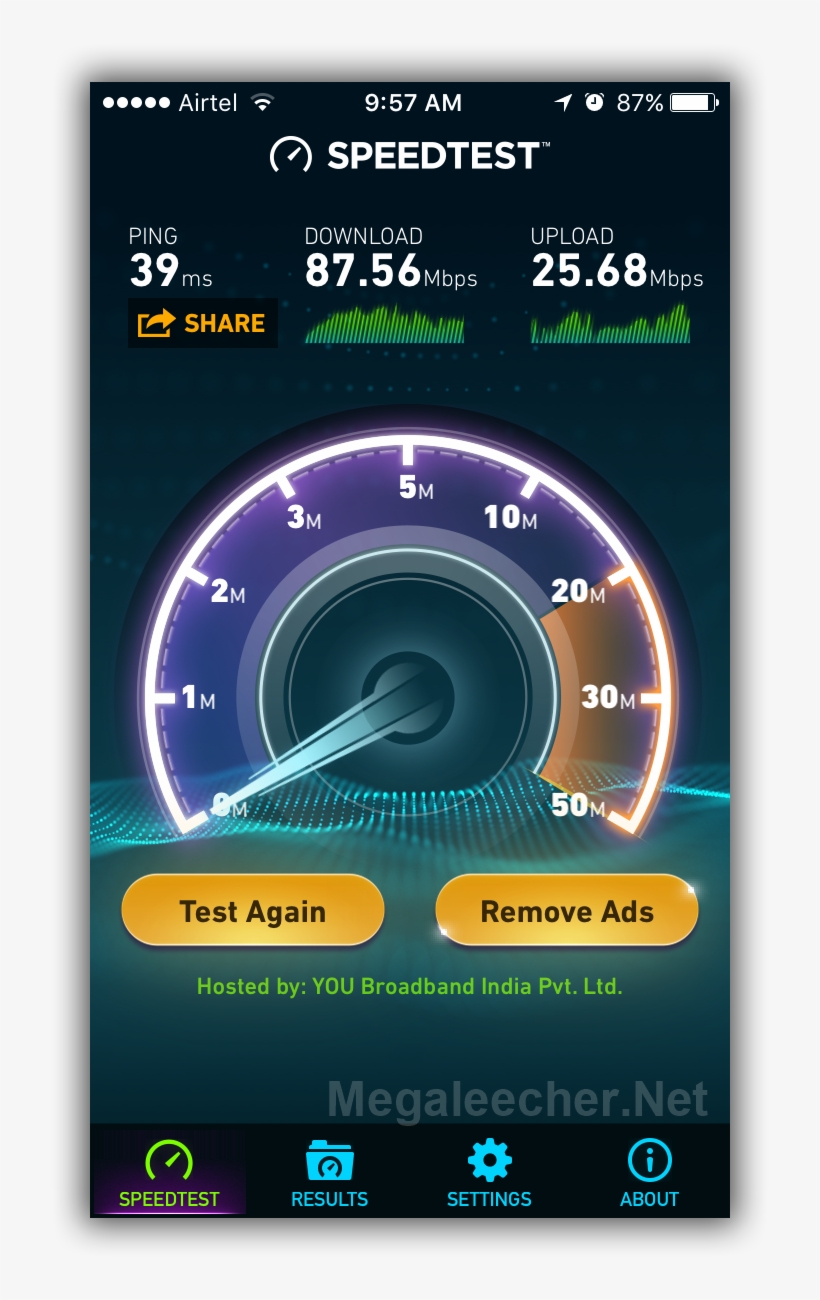Tap the About info icon
Viewport: 820px width, 1300px height.
tap(650, 1162)
